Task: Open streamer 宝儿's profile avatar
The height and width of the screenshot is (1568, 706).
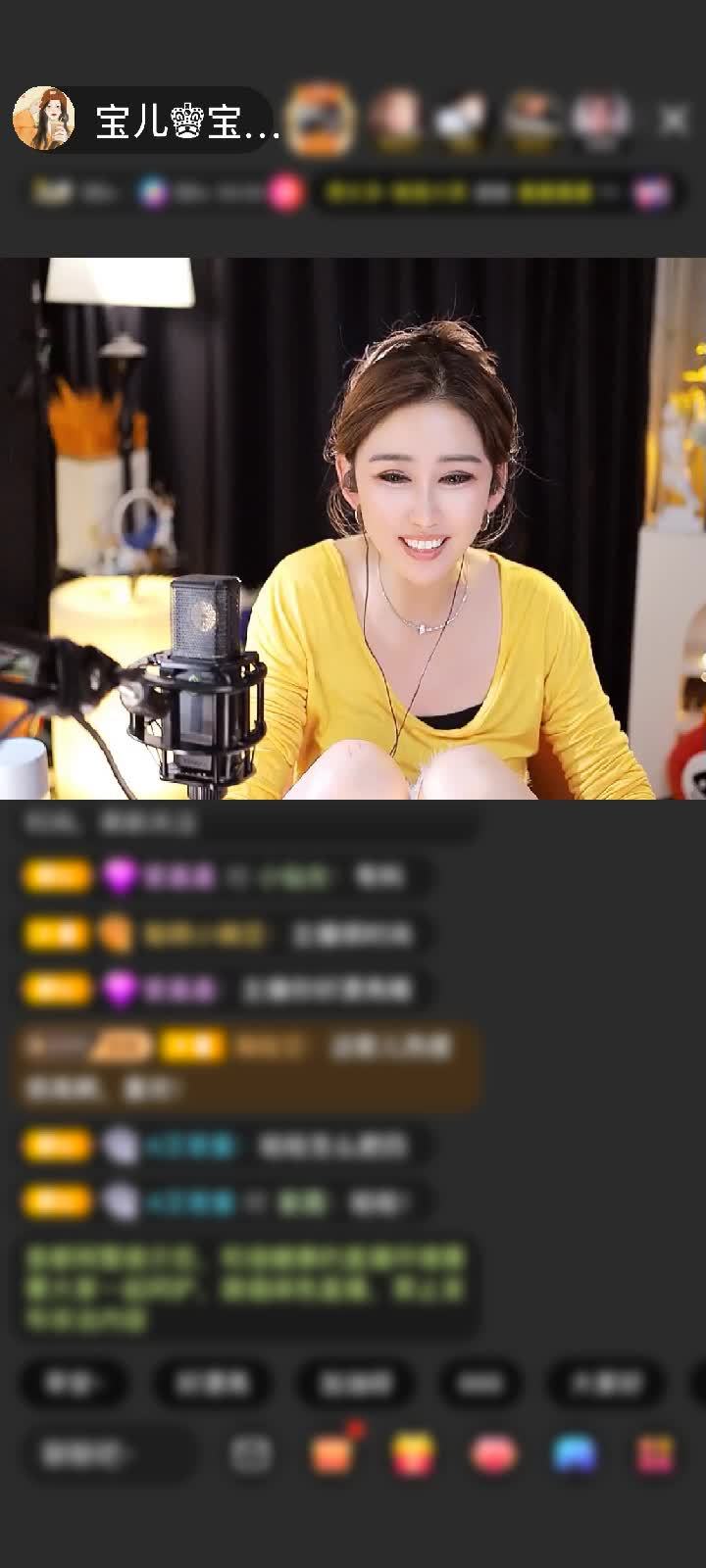Action: pyautogui.click(x=43, y=120)
